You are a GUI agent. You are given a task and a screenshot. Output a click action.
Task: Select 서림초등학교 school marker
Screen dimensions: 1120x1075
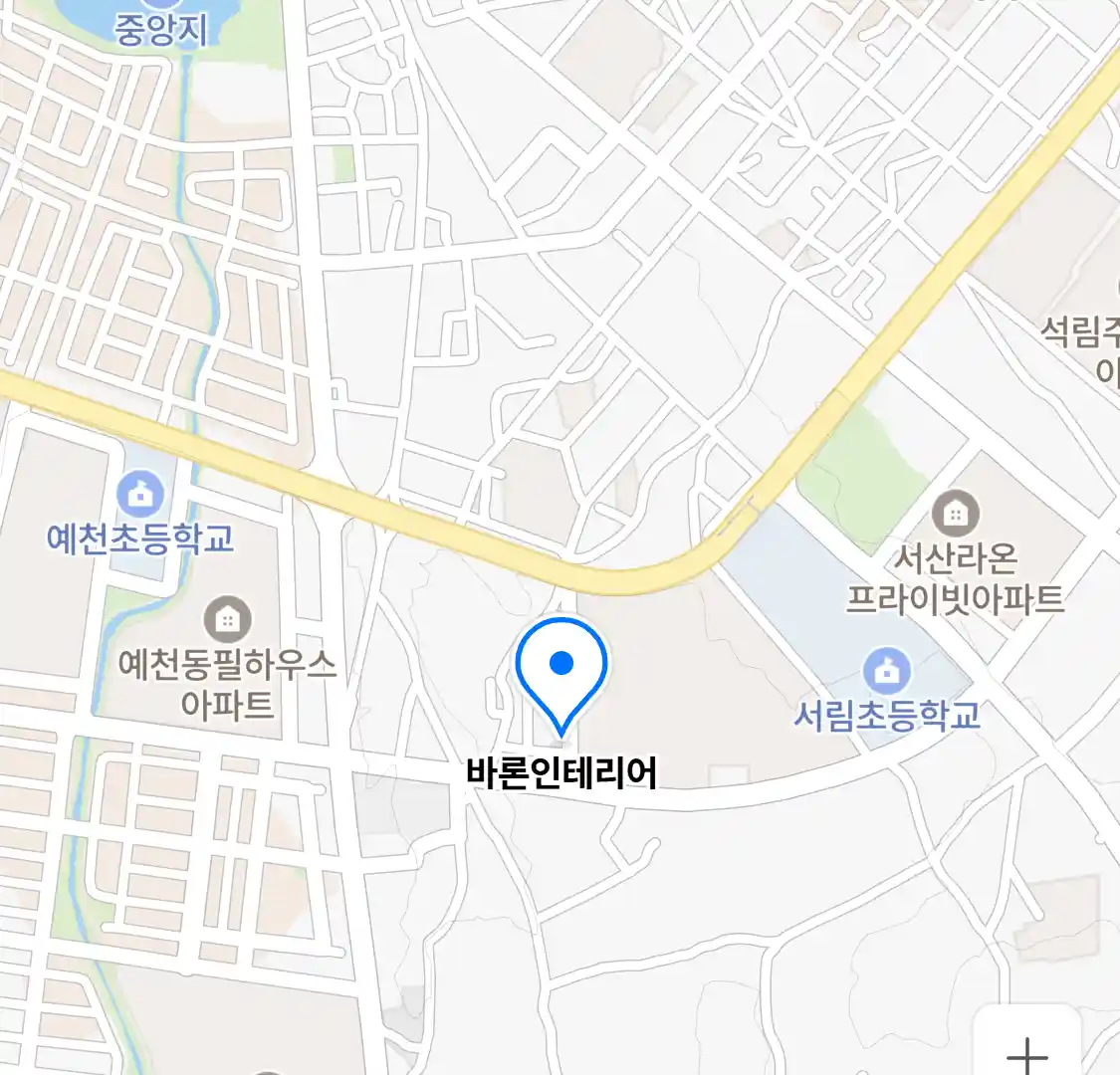tap(886, 672)
